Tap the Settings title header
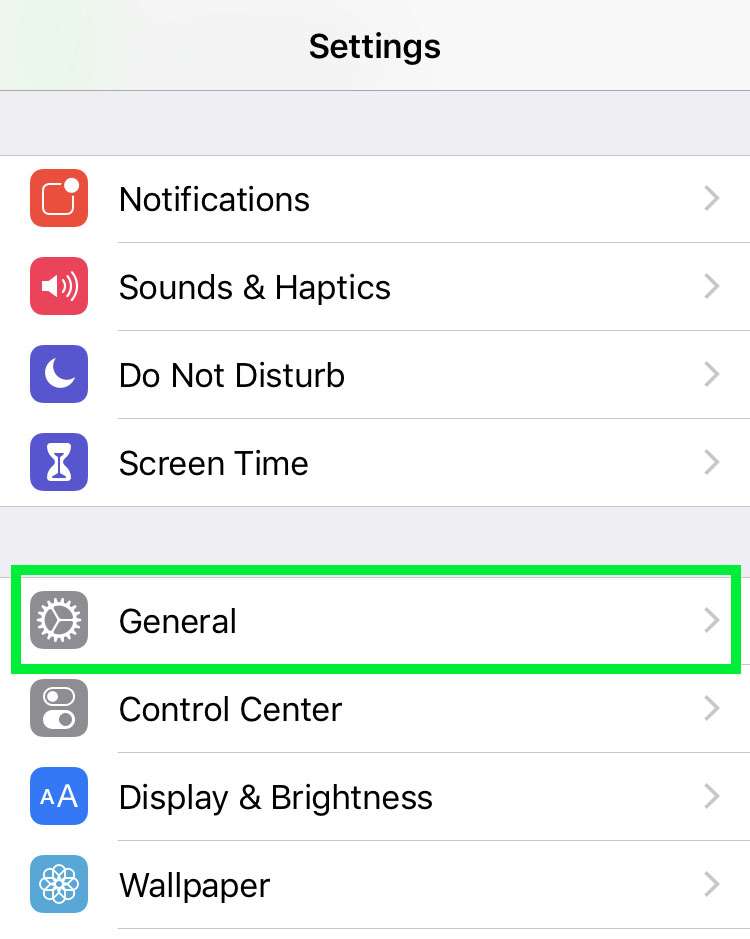 click(x=375, y=46)
